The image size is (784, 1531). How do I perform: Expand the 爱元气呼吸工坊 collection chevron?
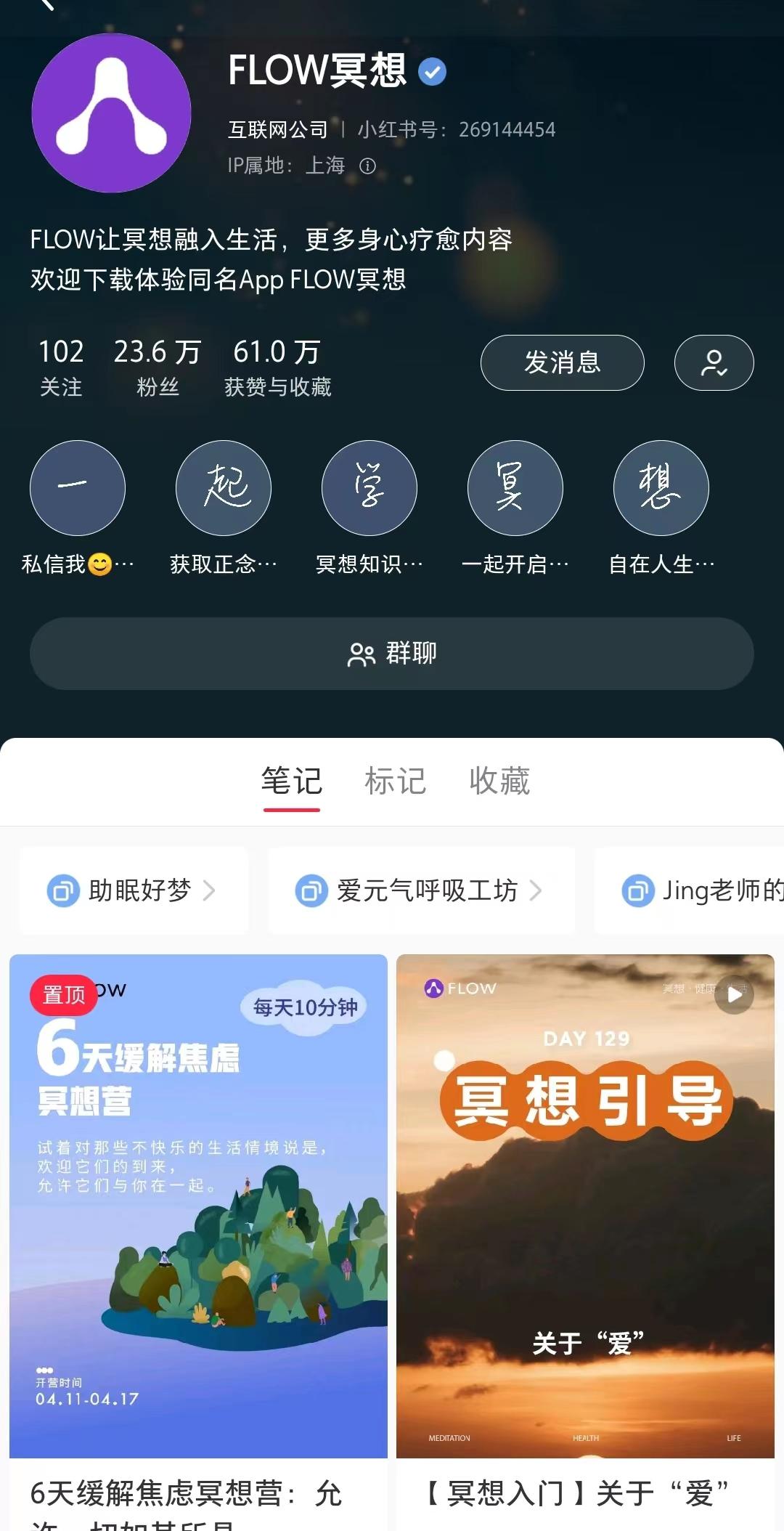pyautogui.click(x=537, y=890)
